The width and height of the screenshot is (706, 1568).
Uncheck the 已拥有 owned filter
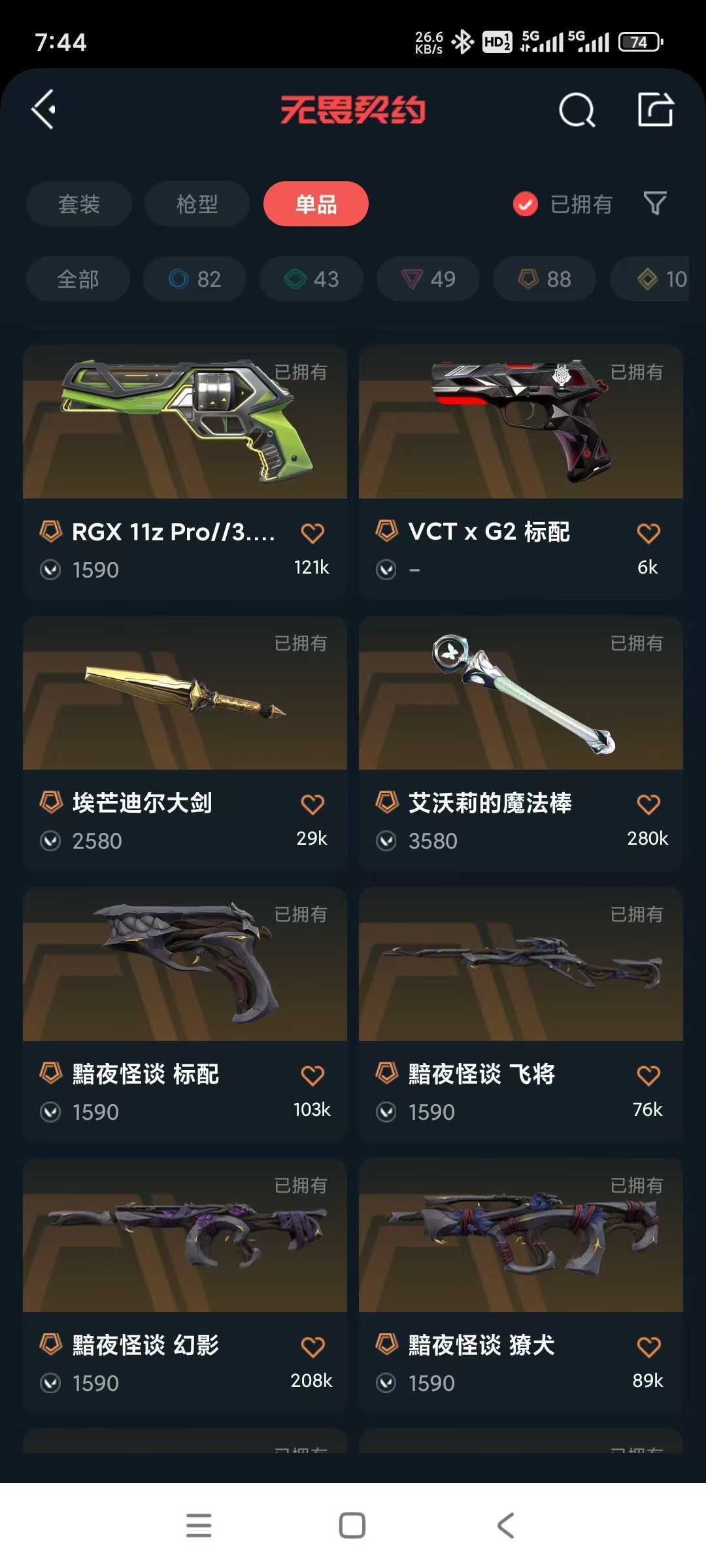click(525, 204)
